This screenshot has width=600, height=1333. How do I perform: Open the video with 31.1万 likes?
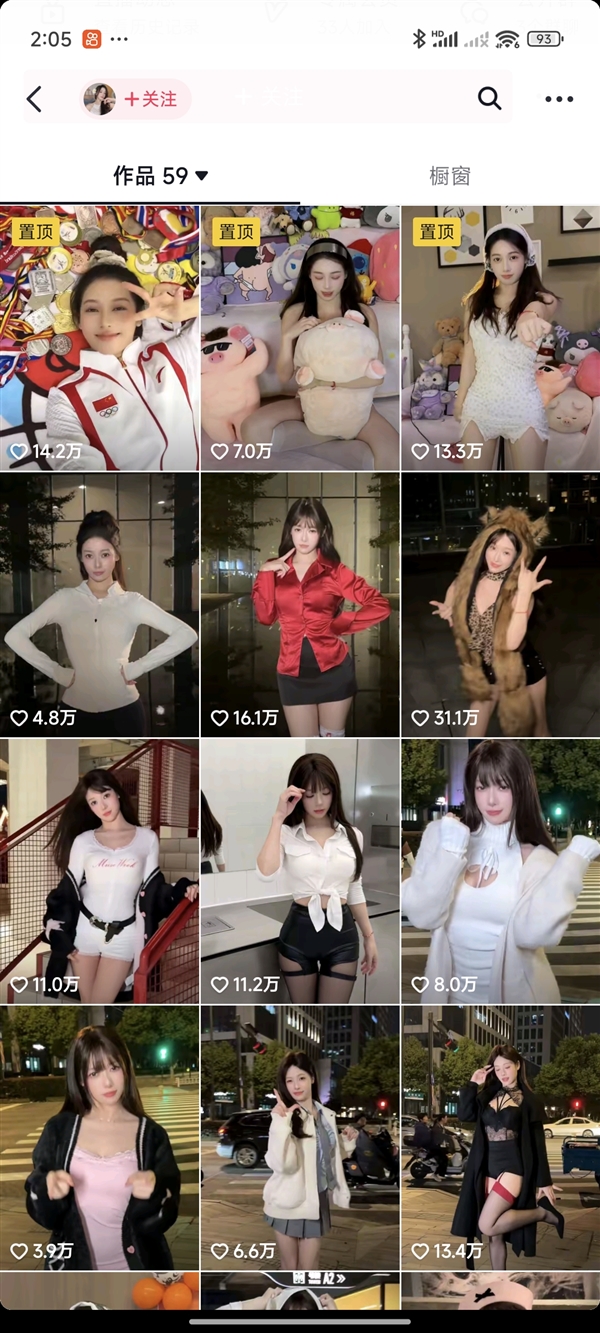click(500, 605)
